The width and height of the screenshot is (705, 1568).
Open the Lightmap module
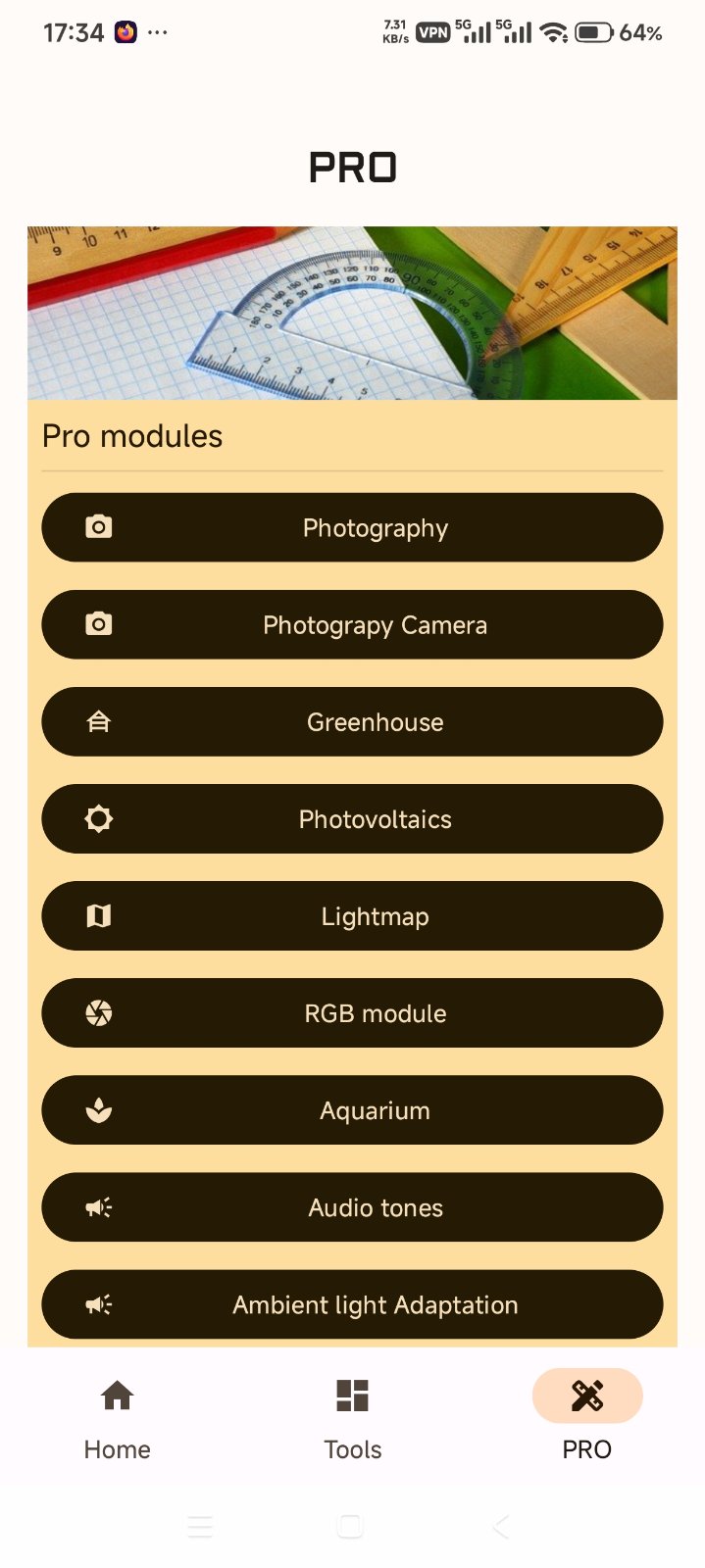point(352,915)
